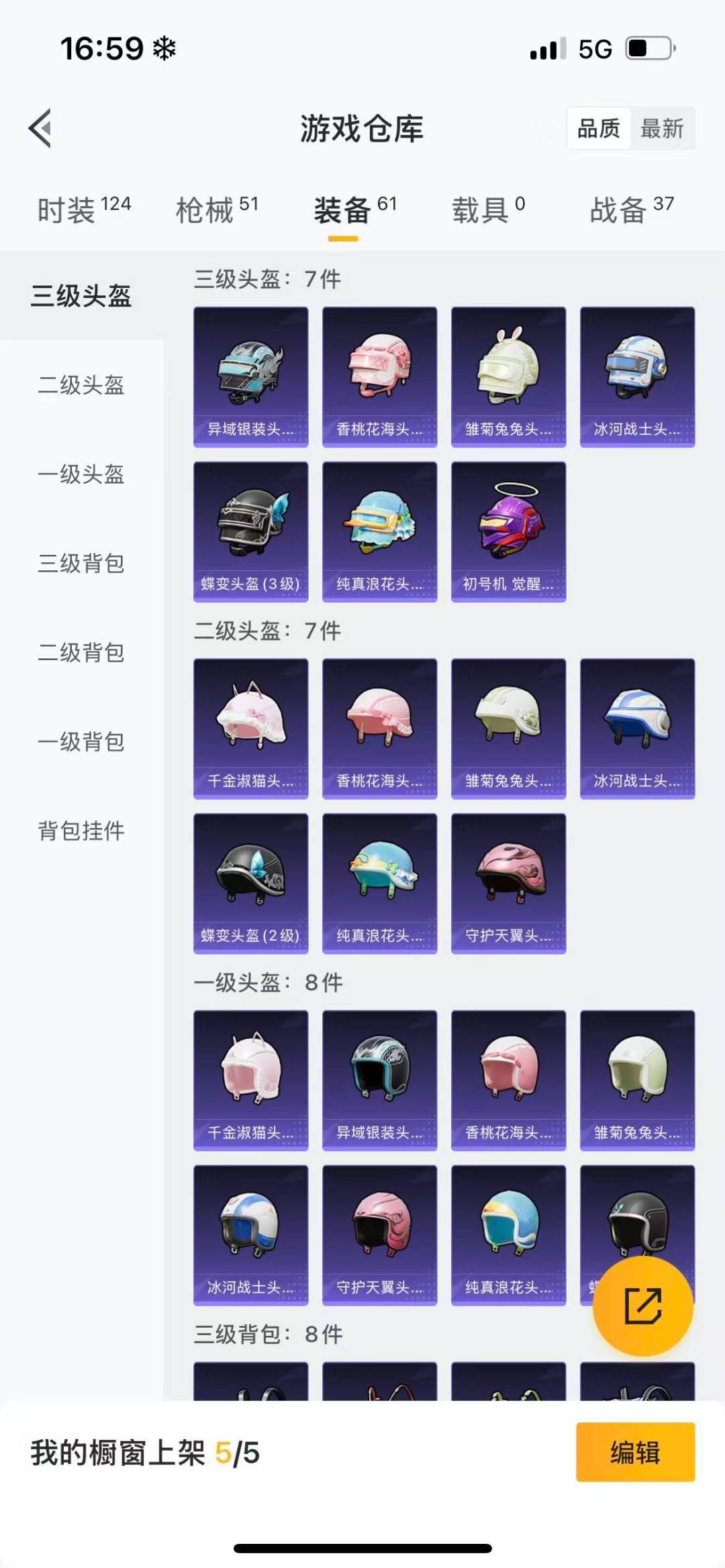Jump to 背包挂件 in the side list
The image size is (725, 1568).
[81, 831]
